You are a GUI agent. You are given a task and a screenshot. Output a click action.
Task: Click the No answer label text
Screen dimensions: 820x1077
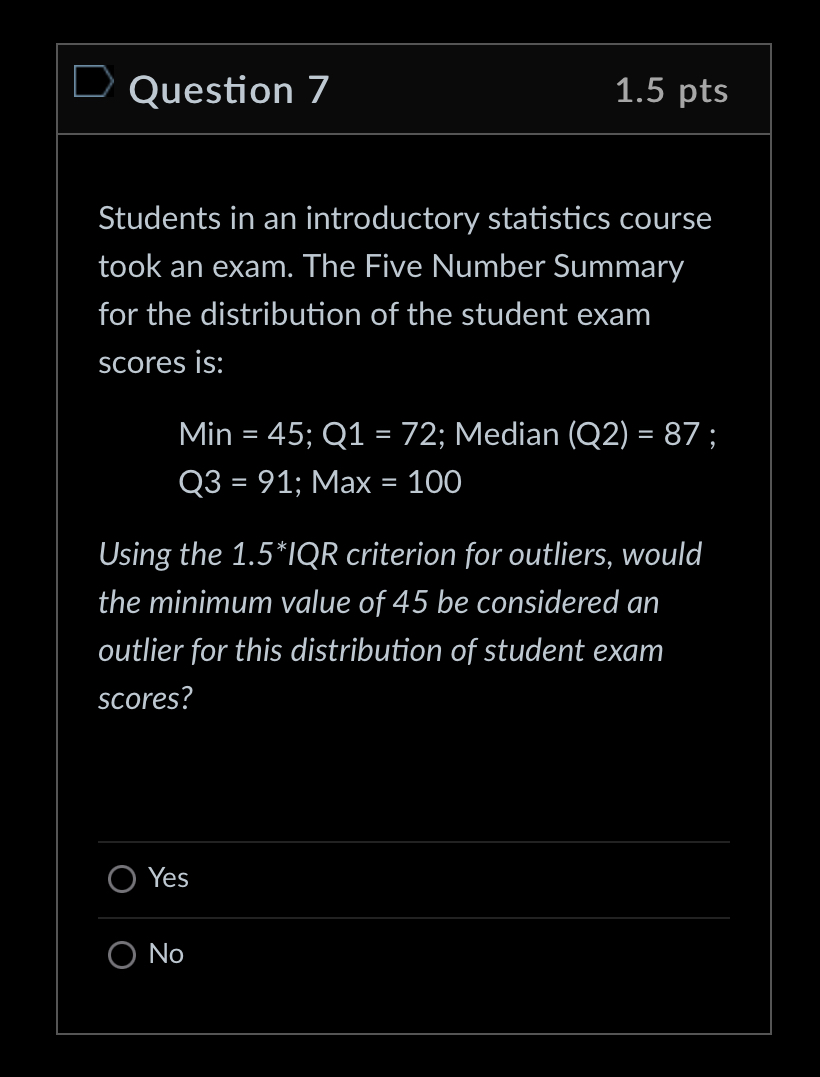click(x=163, y=953)
